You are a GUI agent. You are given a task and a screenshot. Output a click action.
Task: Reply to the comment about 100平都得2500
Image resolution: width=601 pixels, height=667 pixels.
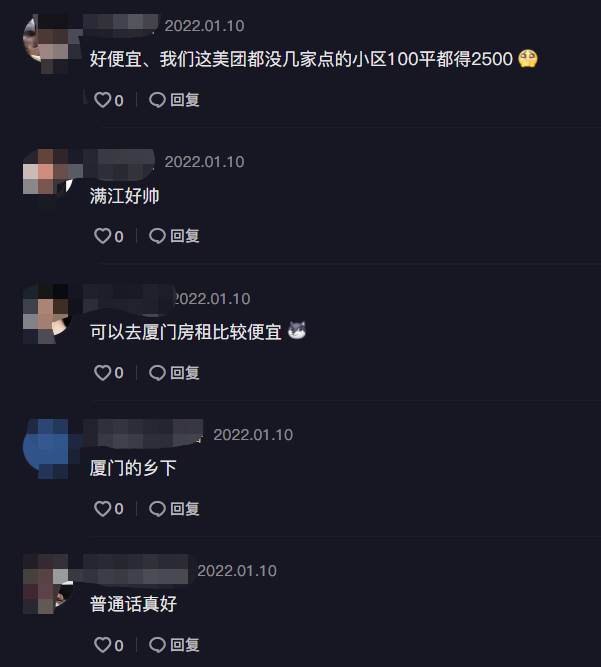[174, 100]
